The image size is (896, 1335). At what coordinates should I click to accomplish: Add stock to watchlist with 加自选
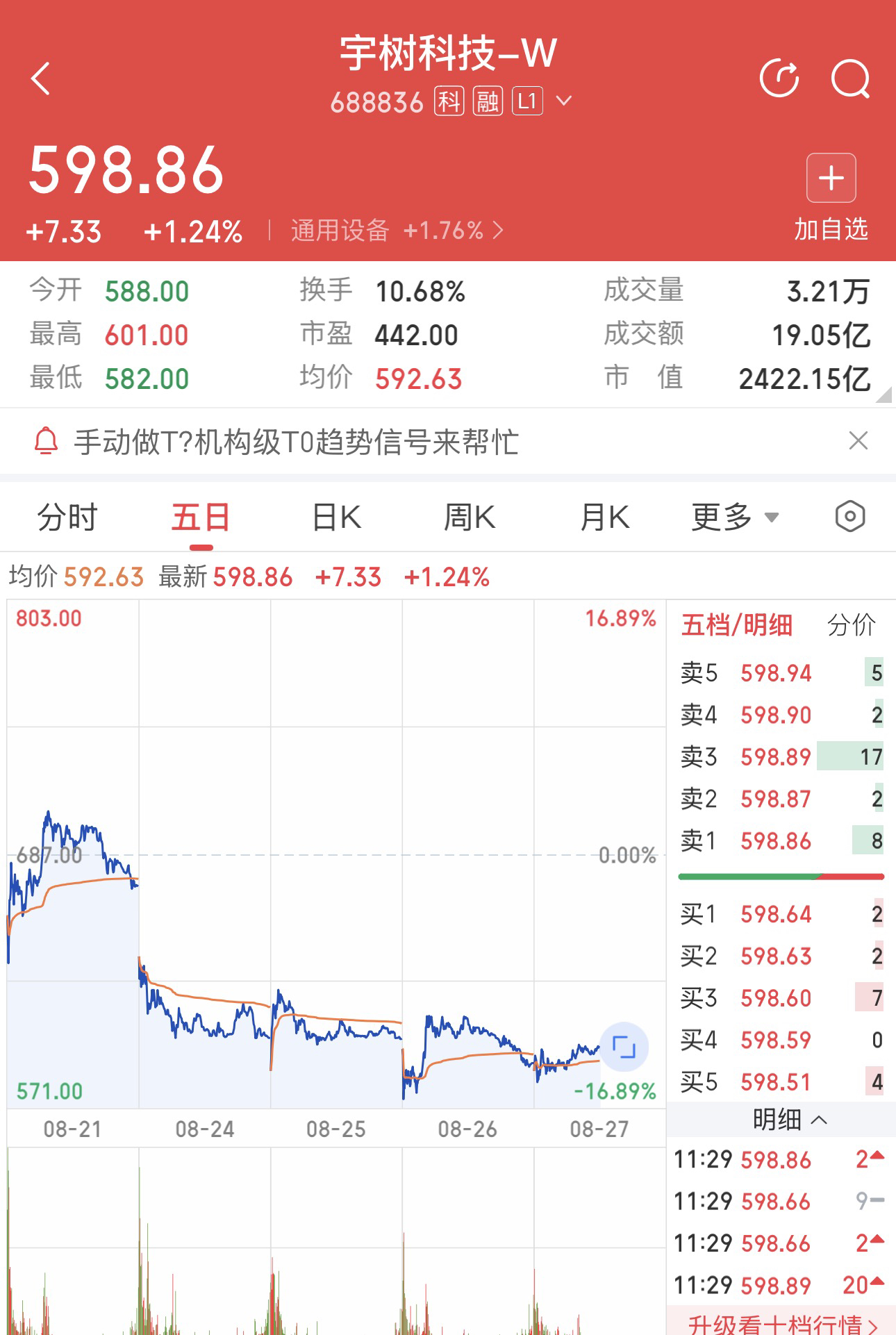(x=831, y=197)
